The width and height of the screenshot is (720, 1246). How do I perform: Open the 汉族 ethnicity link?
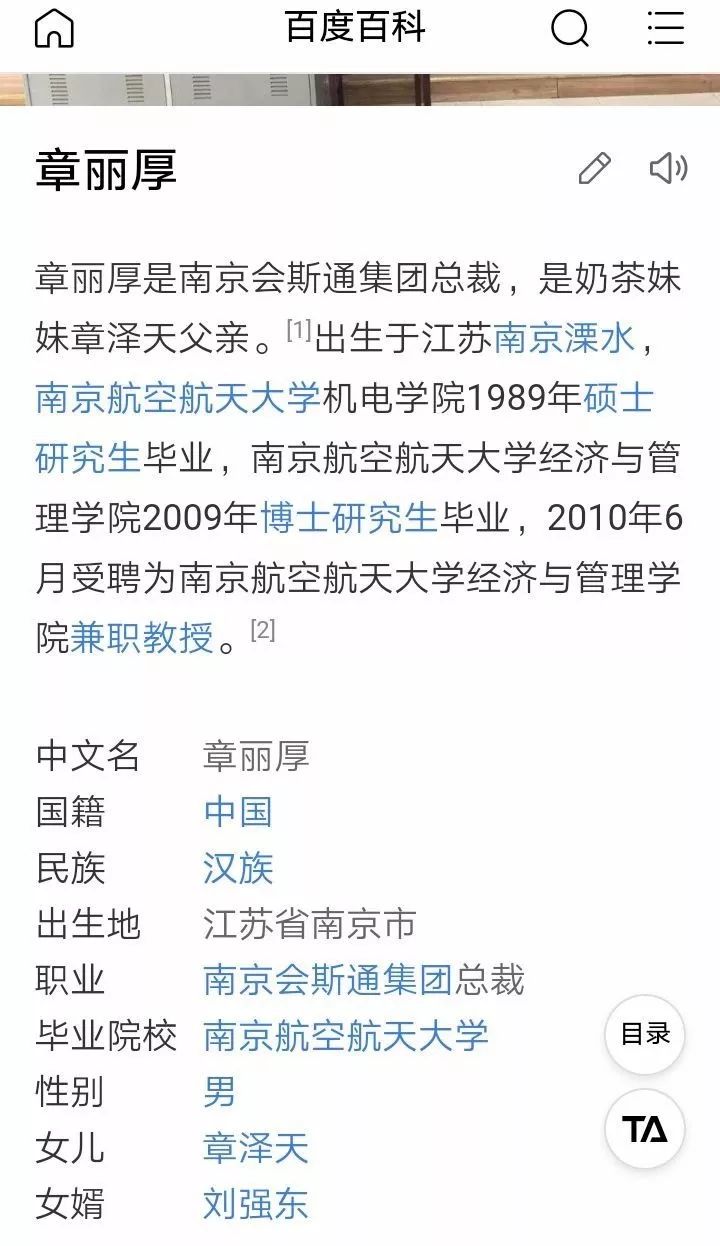(237, 867)
